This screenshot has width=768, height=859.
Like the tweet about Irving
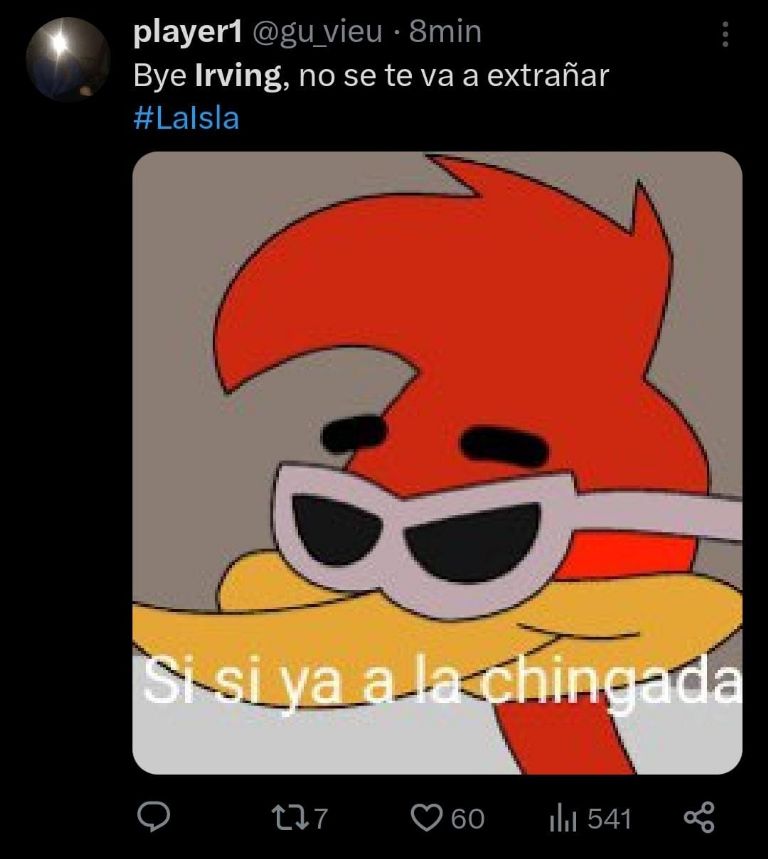click(428, 819)
